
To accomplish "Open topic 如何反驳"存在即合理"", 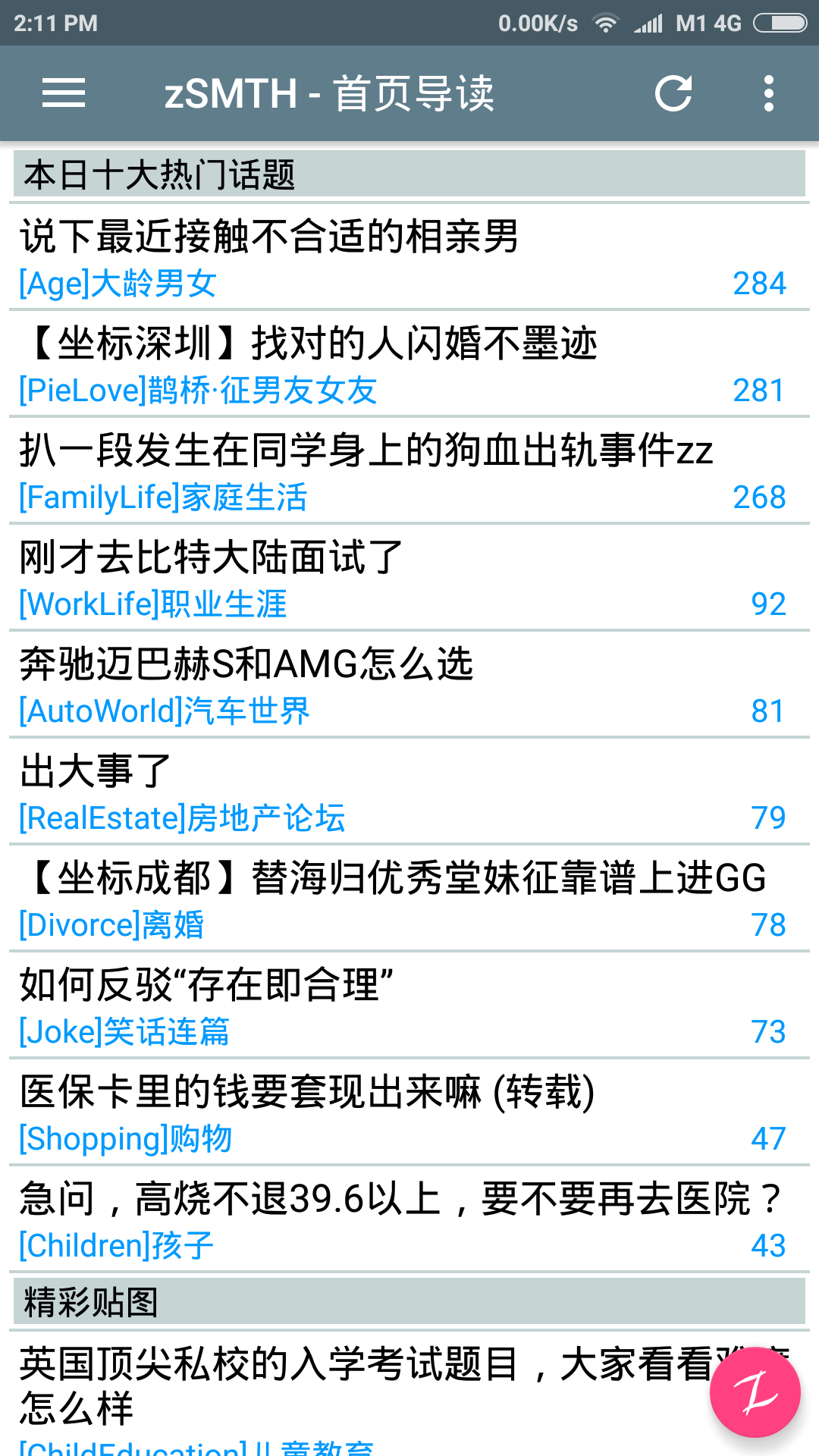I will (x=206, y=985).
